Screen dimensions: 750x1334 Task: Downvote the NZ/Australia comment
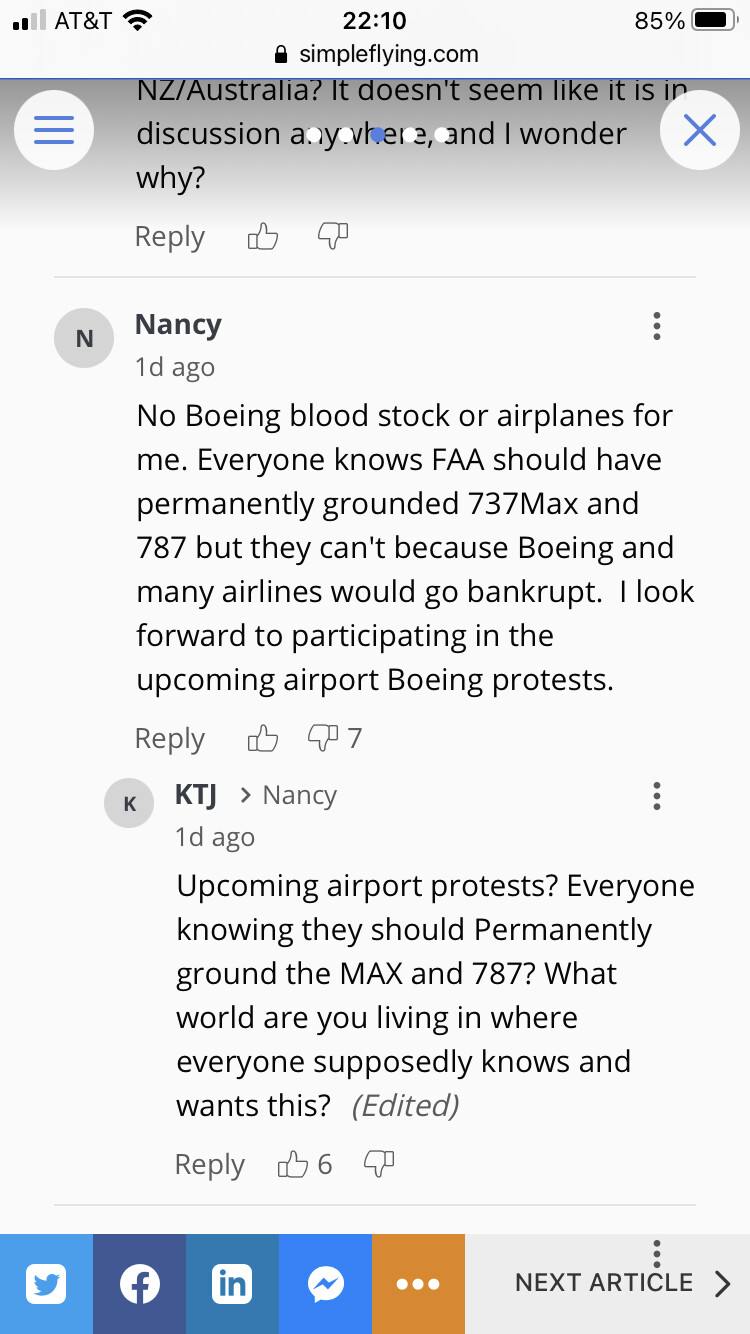pos(332,236)
